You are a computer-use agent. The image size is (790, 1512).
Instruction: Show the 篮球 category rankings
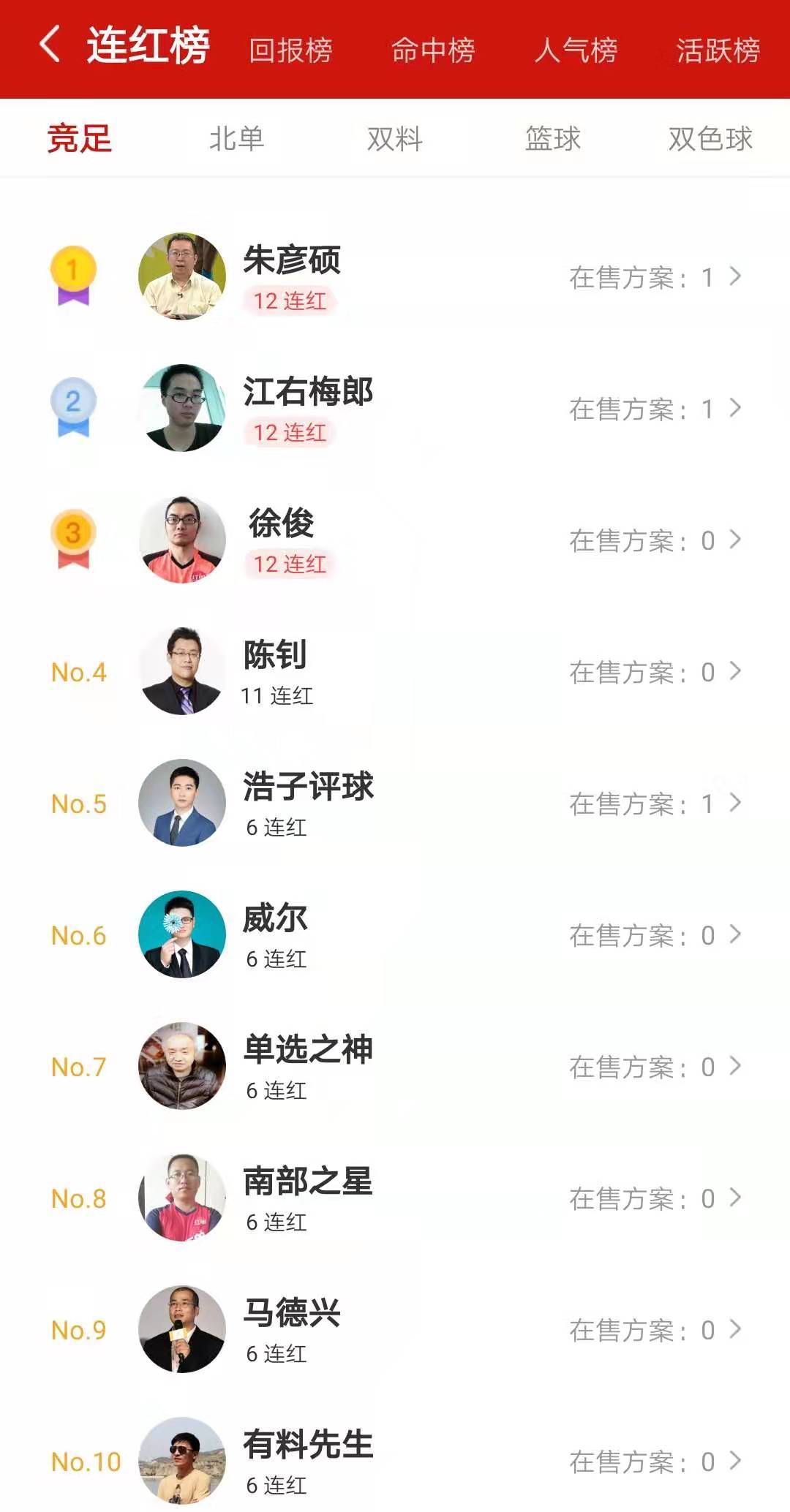[x=553, y=138]
